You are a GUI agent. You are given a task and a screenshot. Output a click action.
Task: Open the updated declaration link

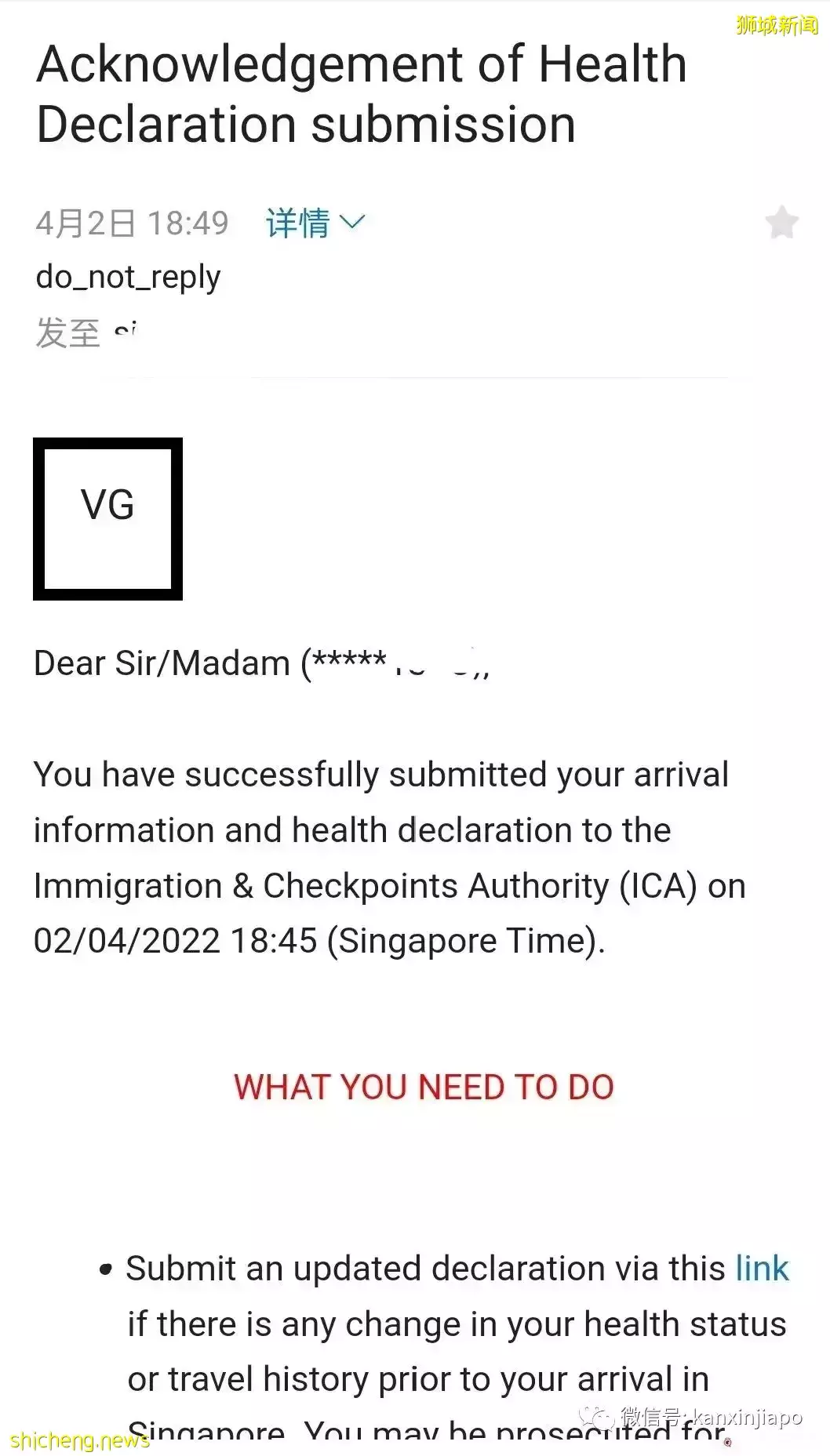coord(762,1269)
